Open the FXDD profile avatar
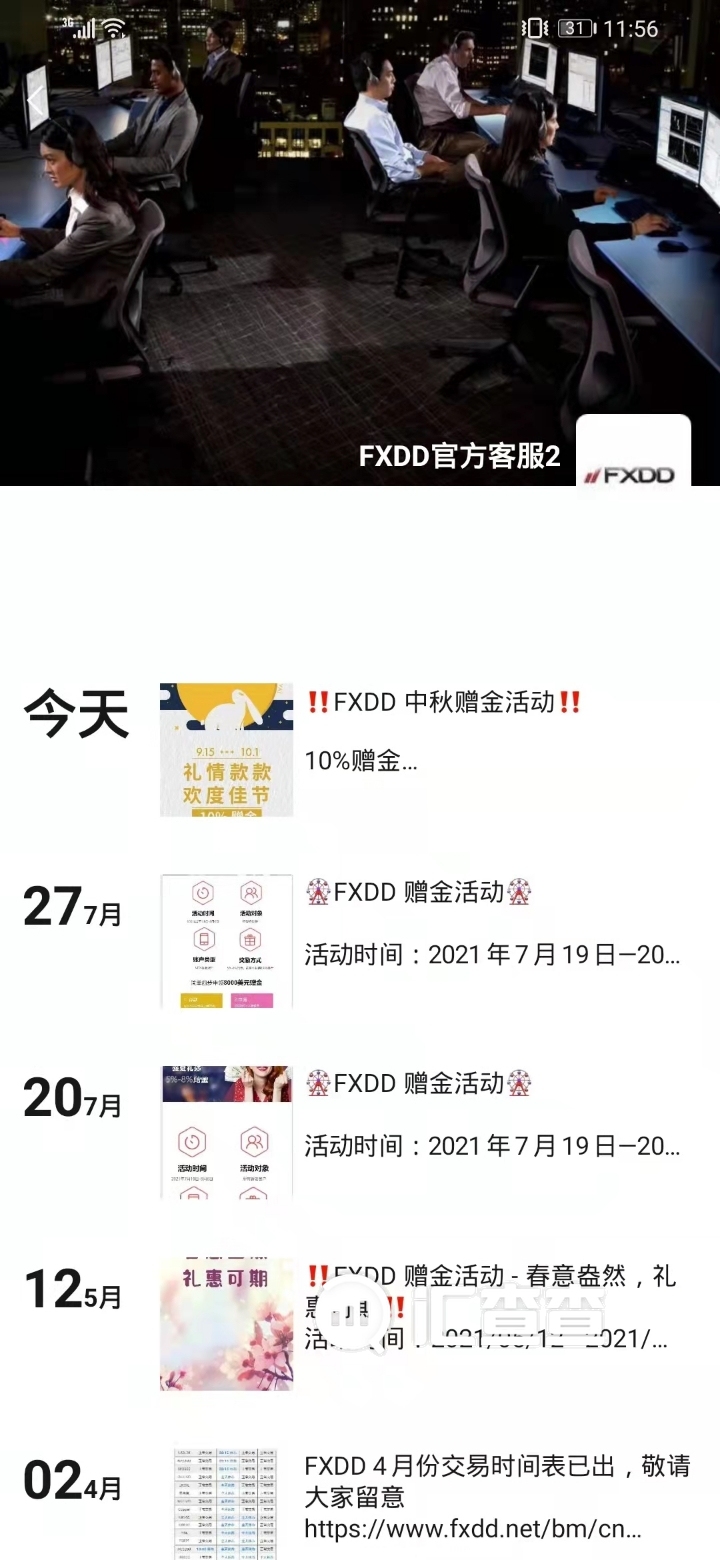 [634, 451]
